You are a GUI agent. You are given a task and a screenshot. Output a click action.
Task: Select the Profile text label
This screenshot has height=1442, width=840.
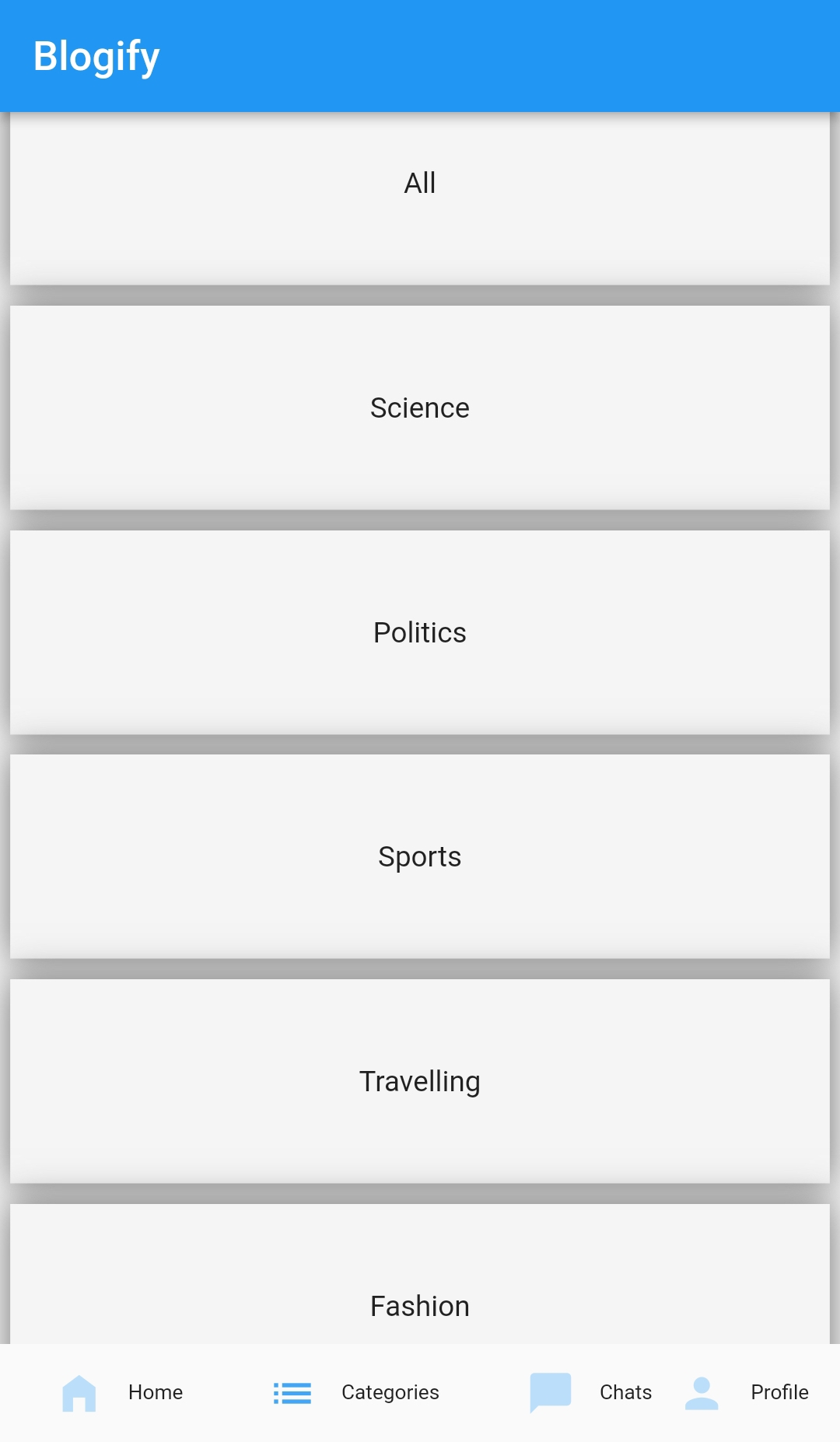point(779,1392)
